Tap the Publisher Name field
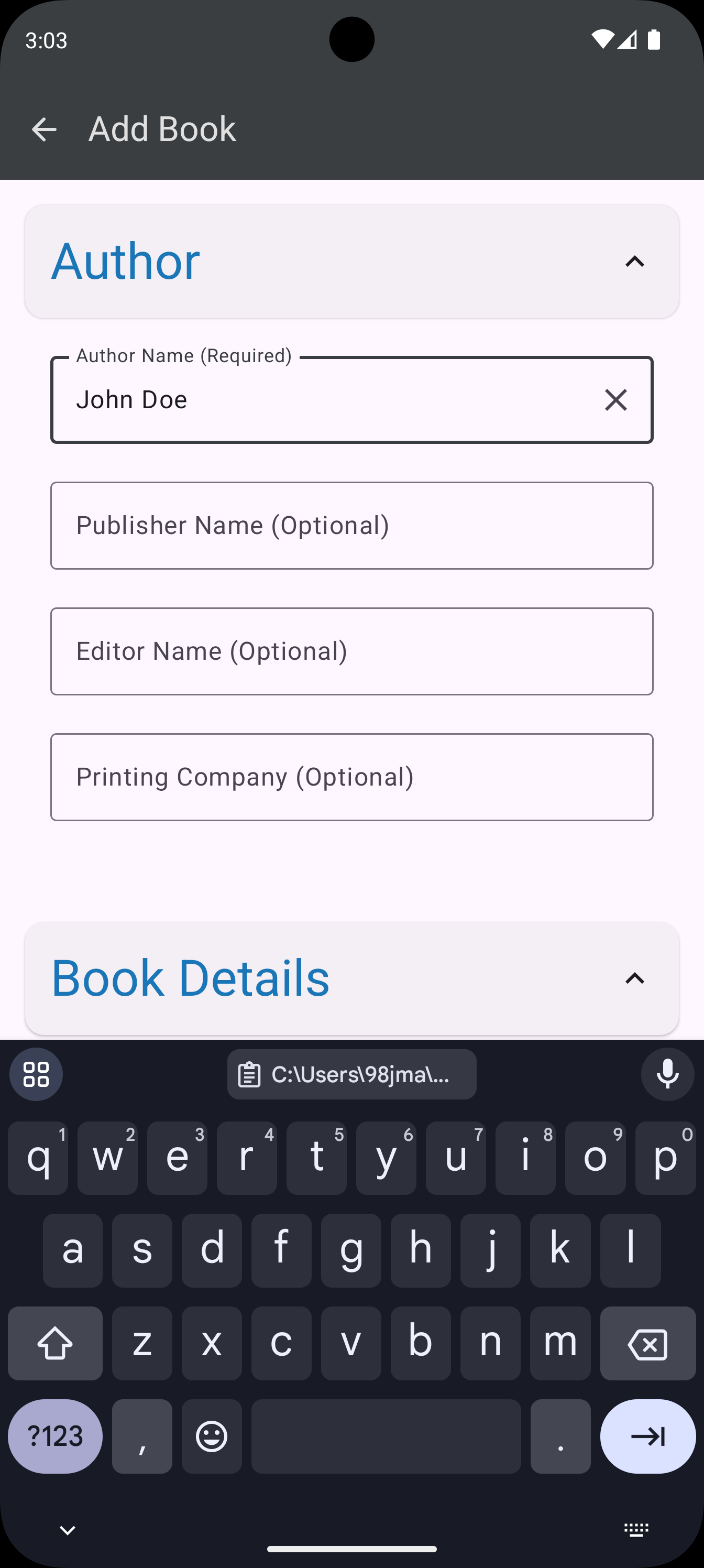Image resolution: width=704 pixels, height=1568 pixels. (x=351, y=526)
